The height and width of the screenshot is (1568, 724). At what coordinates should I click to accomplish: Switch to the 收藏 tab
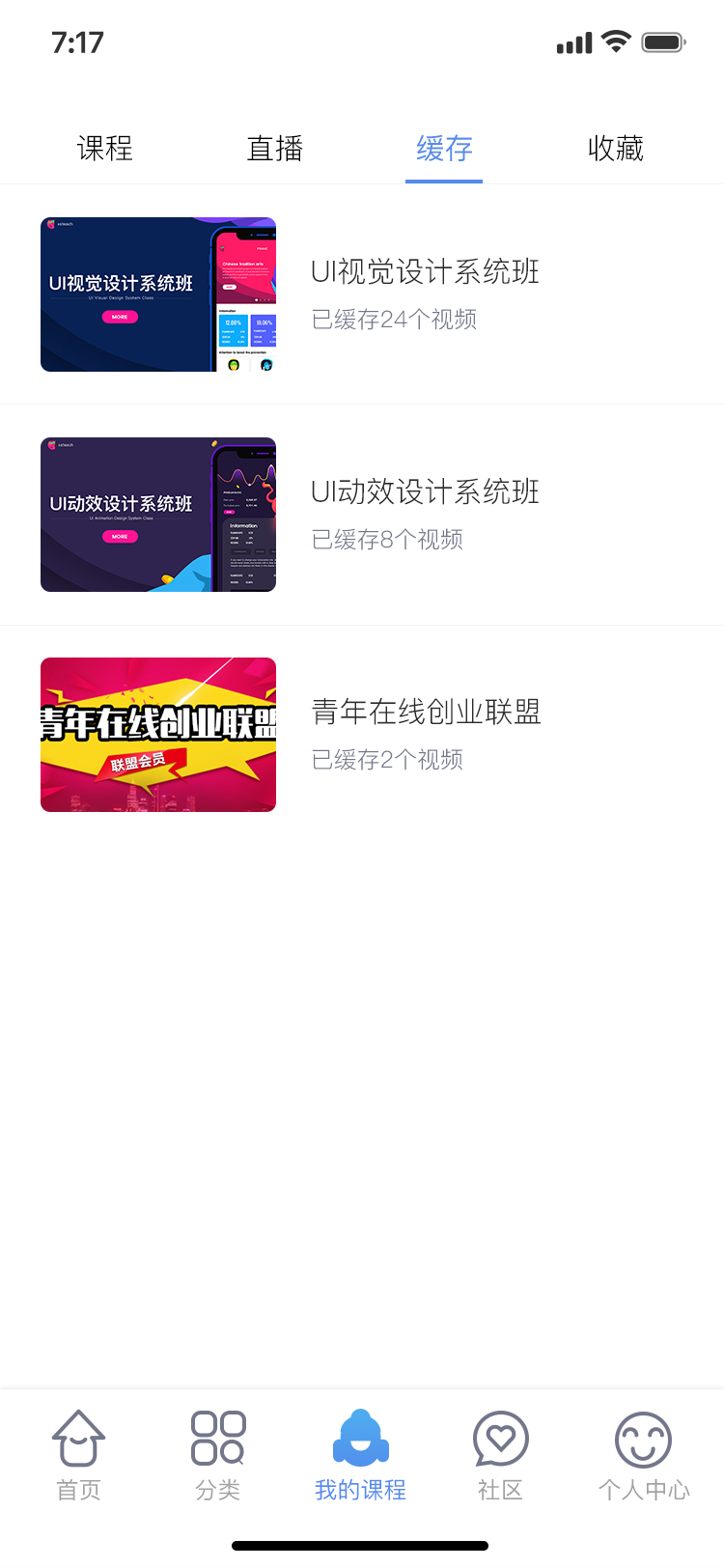[x=615, y=149]
